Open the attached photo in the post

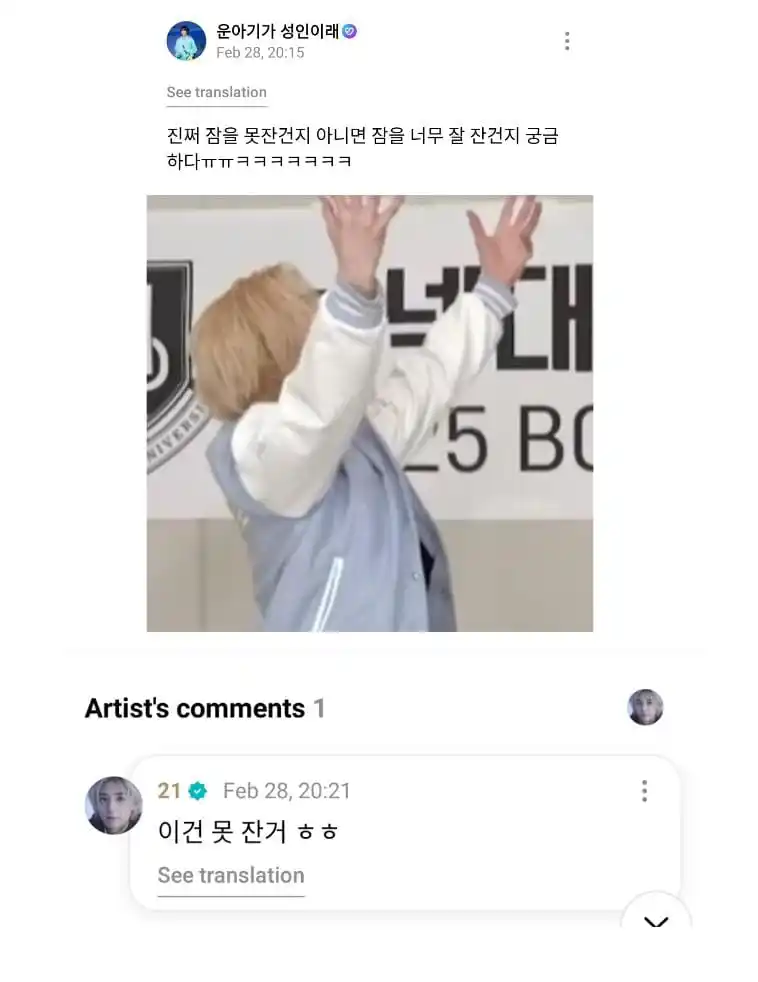[370, 413]
